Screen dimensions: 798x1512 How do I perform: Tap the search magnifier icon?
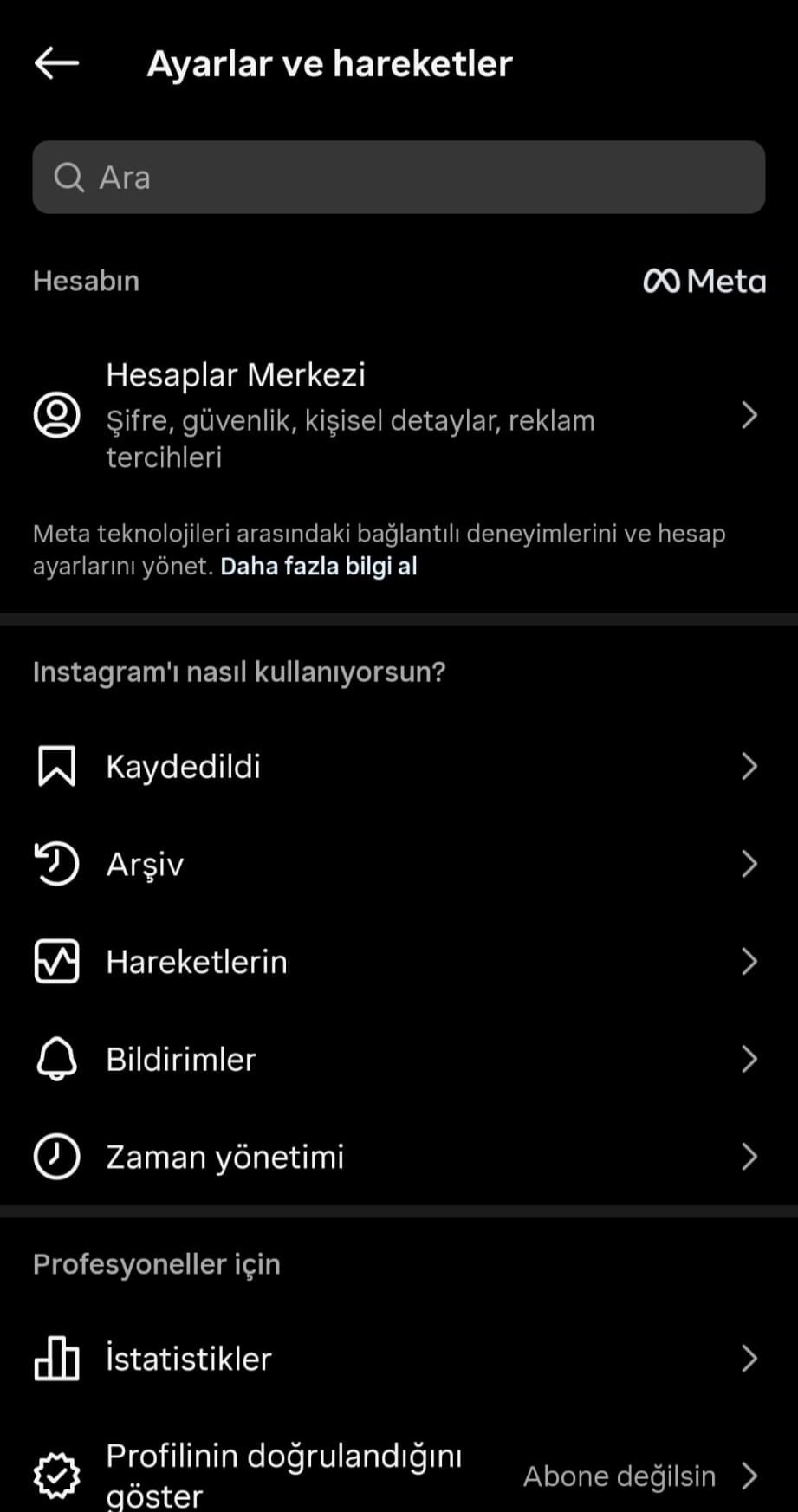[69, 177]
